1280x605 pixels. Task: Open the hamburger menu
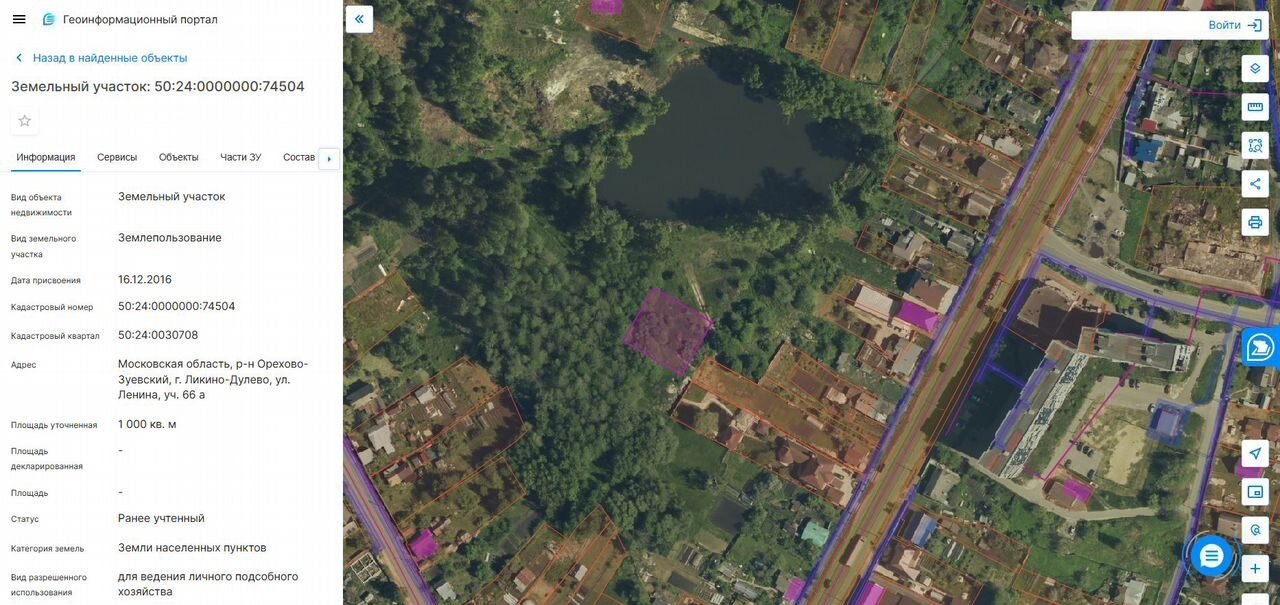(19, 19)
